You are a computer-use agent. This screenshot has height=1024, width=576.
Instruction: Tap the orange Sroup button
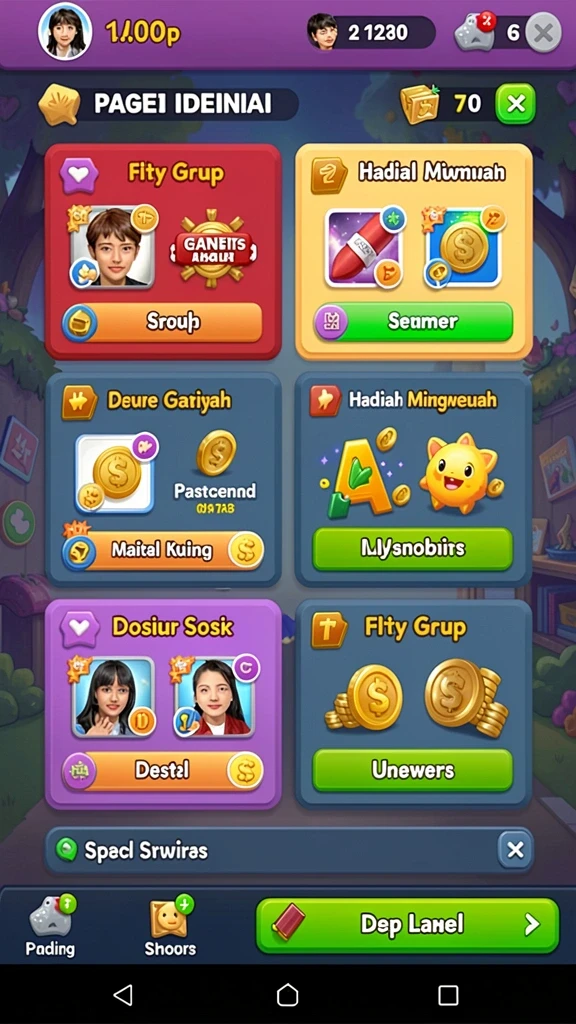point(162,322)
